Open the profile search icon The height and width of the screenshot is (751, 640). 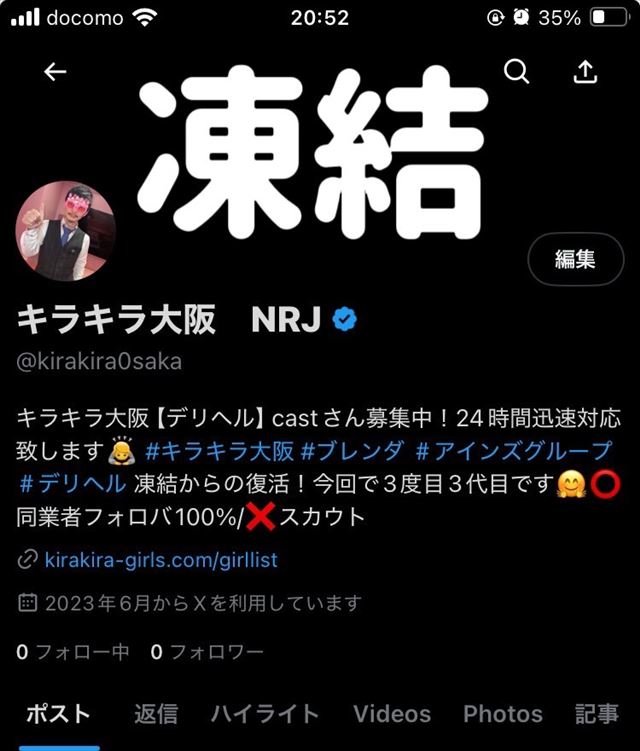pyautogui.click(x=516, y=72)
